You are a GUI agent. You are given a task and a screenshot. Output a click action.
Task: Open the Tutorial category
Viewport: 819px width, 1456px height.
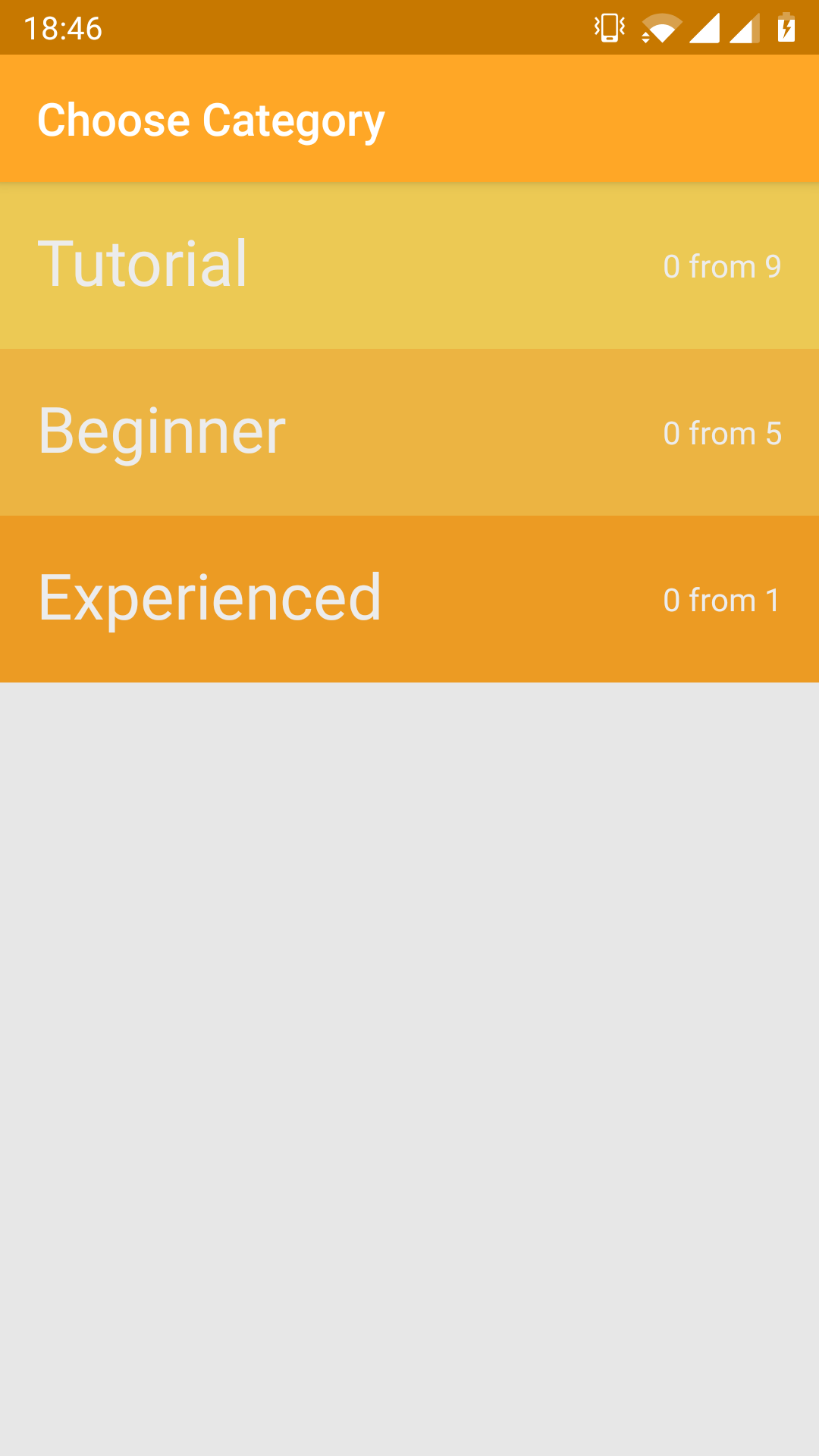[409, 265]
